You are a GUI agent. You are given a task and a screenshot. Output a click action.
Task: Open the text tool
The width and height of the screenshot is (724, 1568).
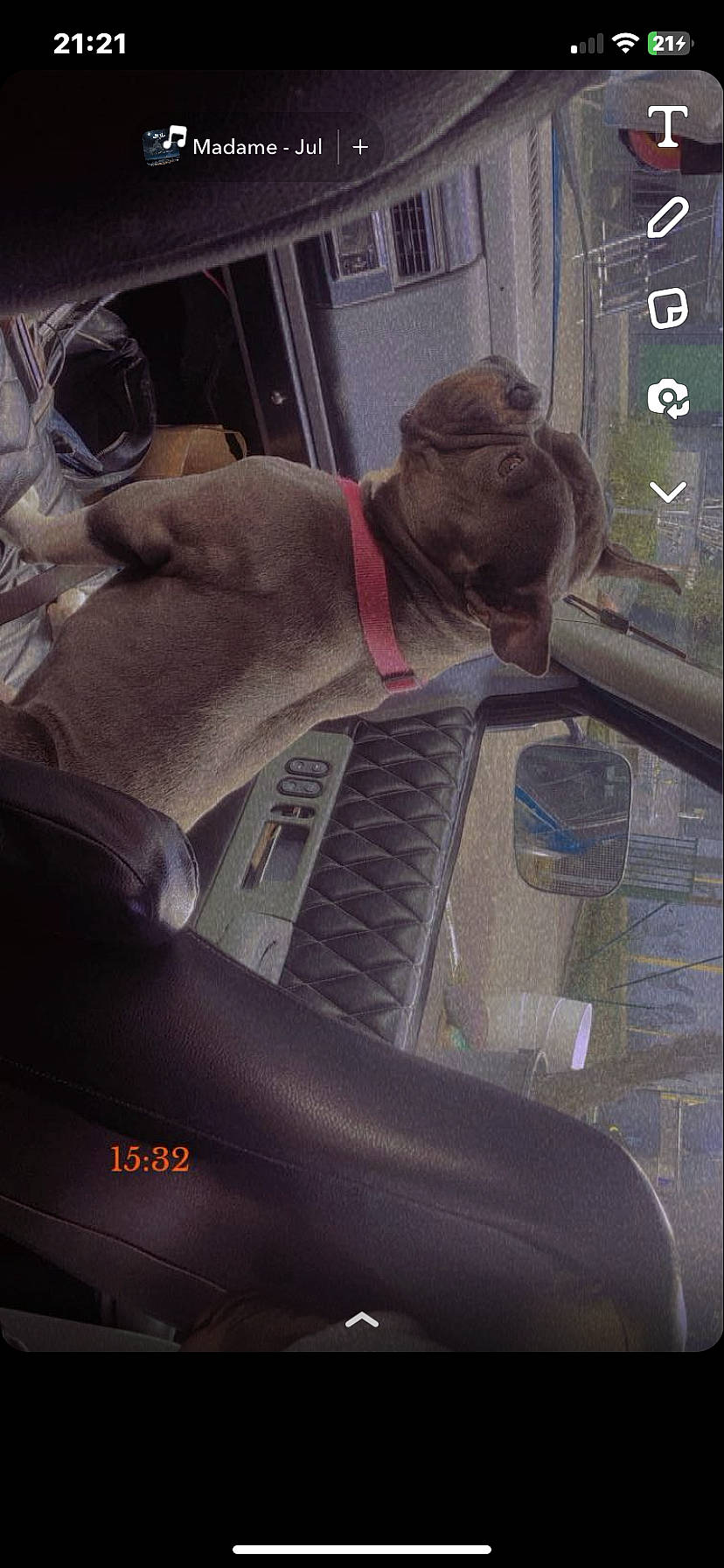click(x=668, y=127)
